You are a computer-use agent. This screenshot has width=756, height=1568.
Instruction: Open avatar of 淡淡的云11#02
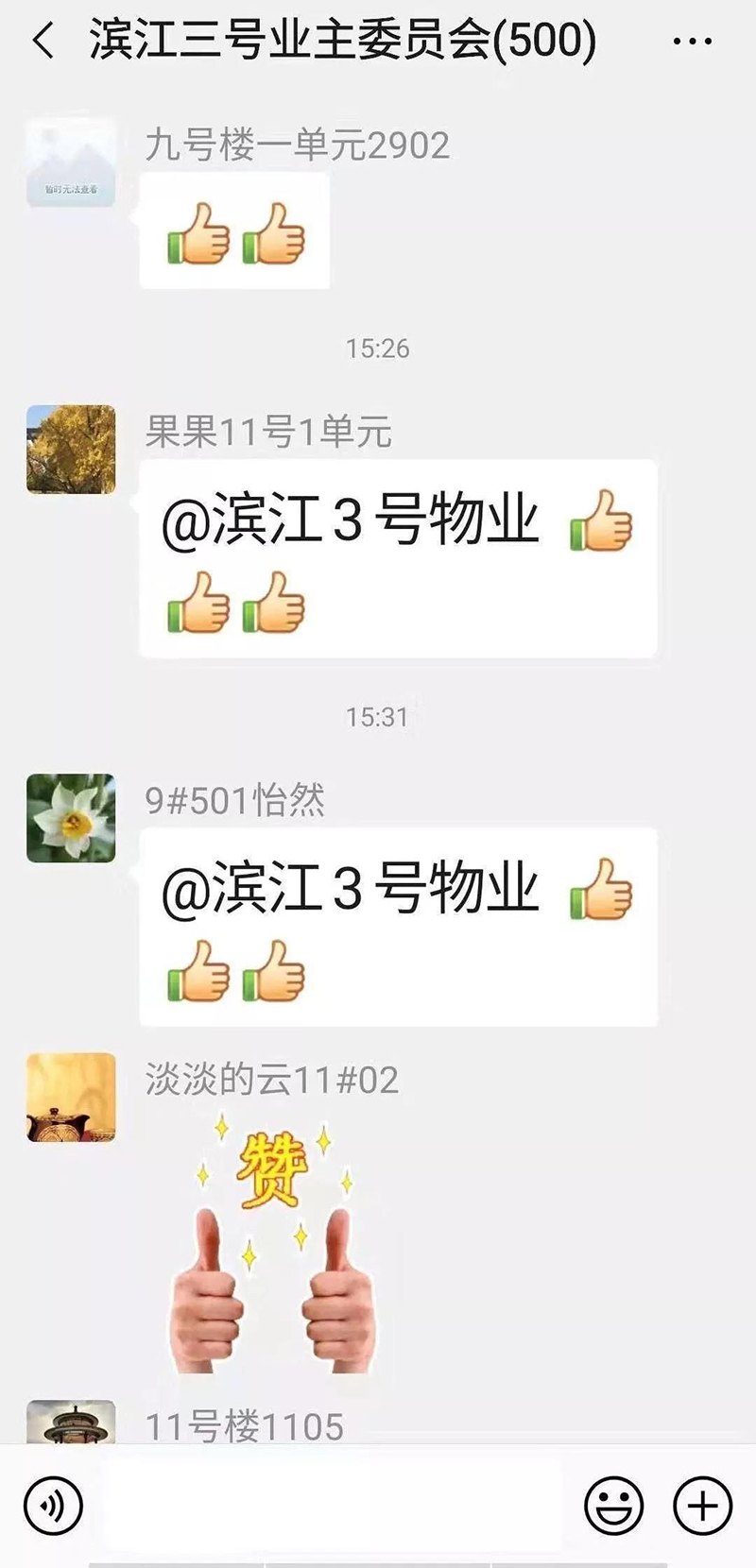(71, 1097)
